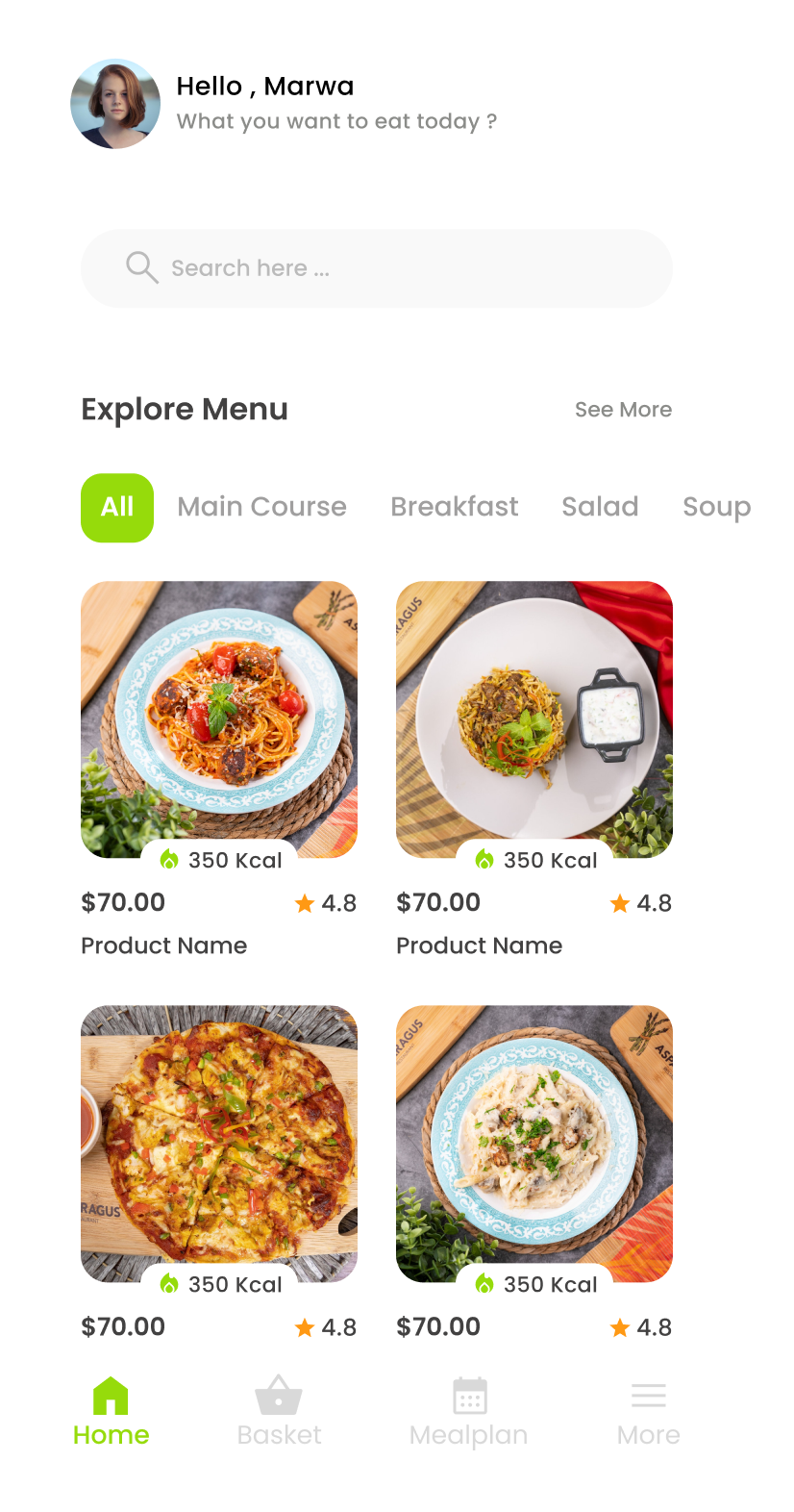
Task: Open the More menu tab
Action: [x=649, y=1411]
